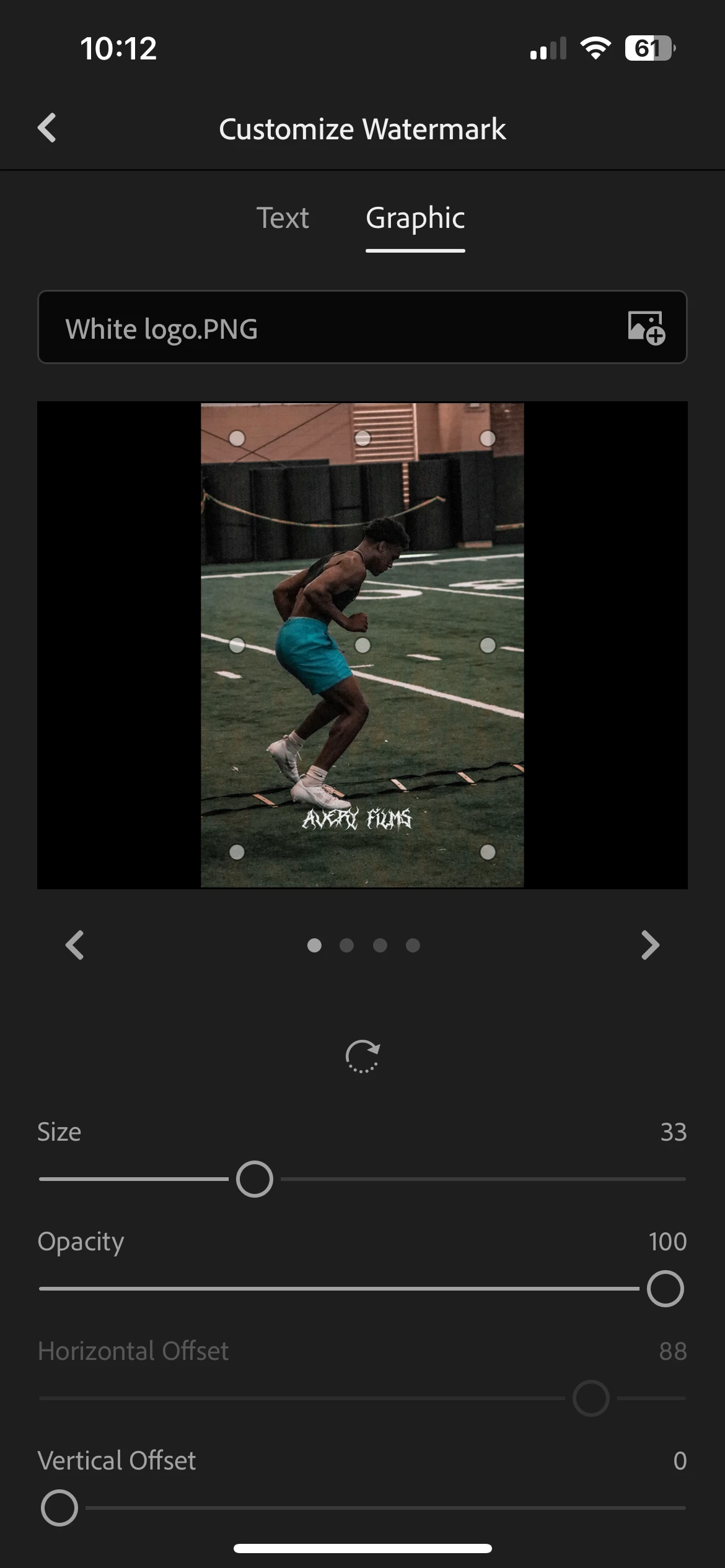Anchor watermark to bottom-left position dot

click(237, 852)
